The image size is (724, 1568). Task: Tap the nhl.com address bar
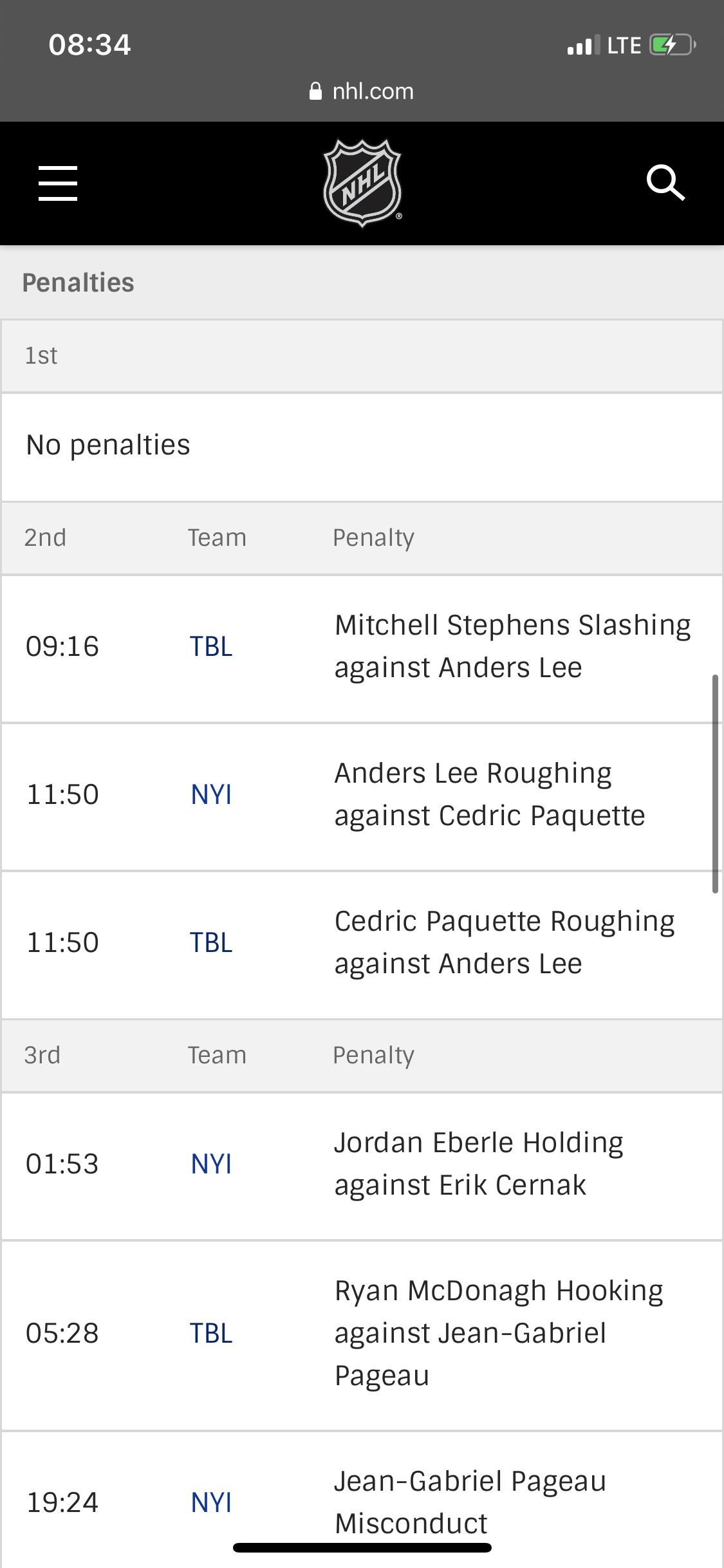click(362, 91)
